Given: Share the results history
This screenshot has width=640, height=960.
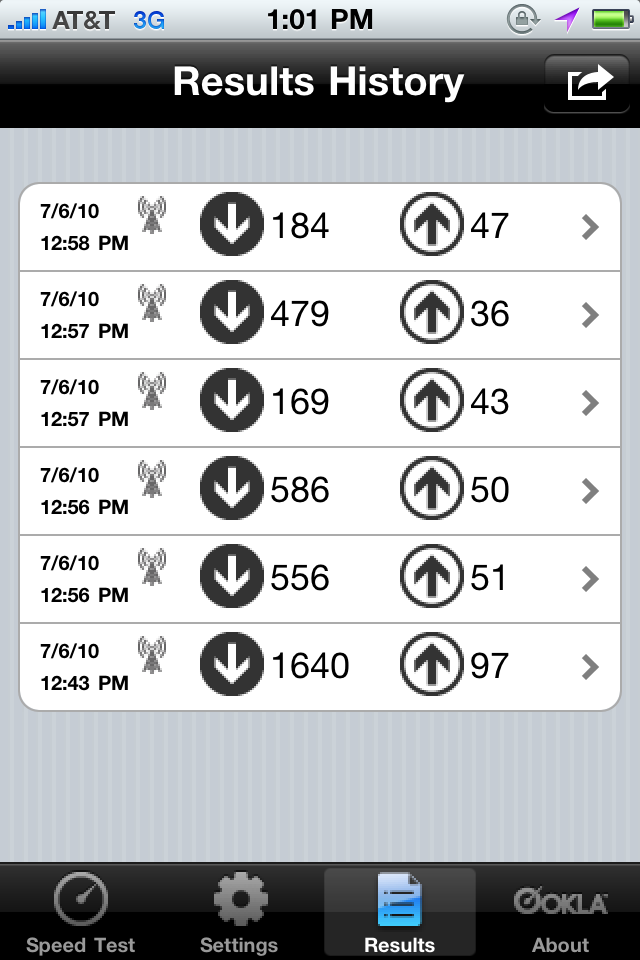Looking at the screenshot, I should click(x=589, y=84).
